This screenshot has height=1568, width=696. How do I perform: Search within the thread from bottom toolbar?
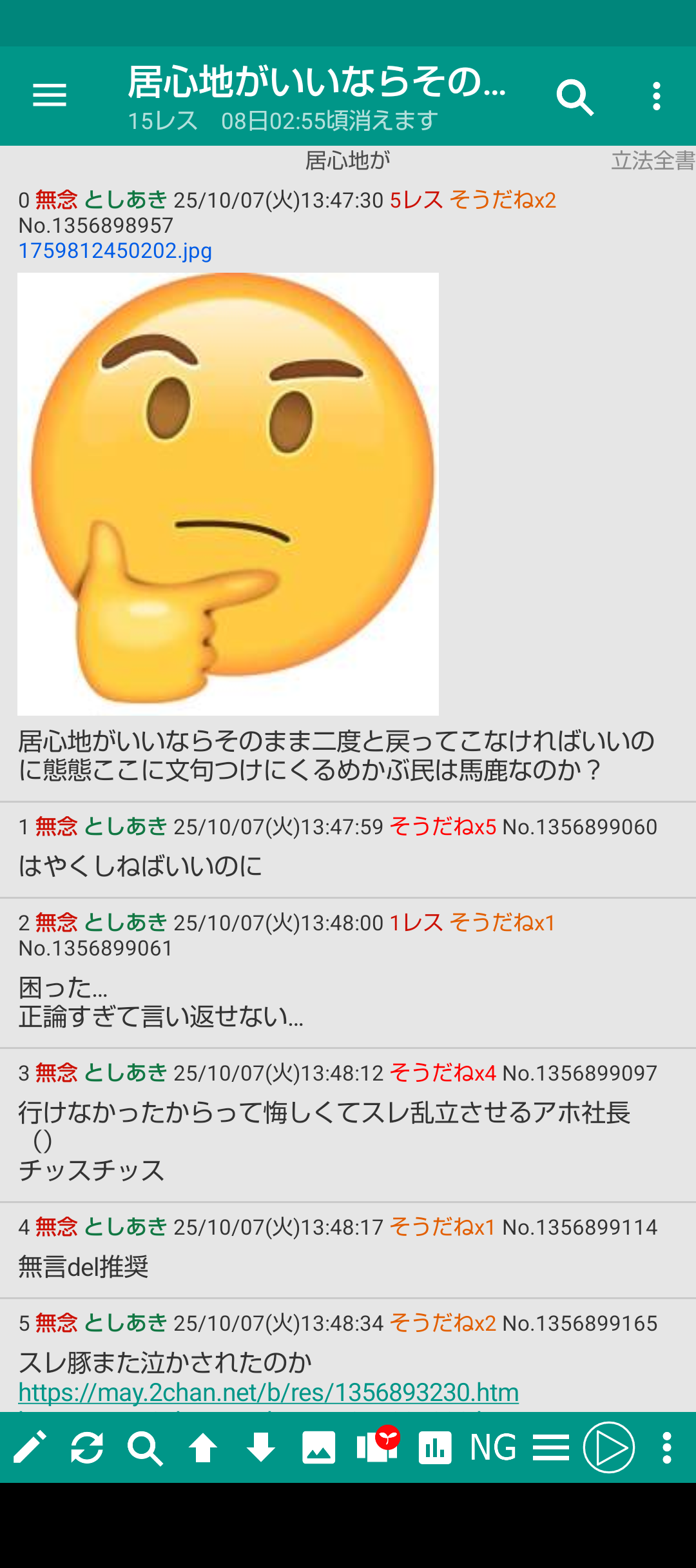click(145, 1448)
